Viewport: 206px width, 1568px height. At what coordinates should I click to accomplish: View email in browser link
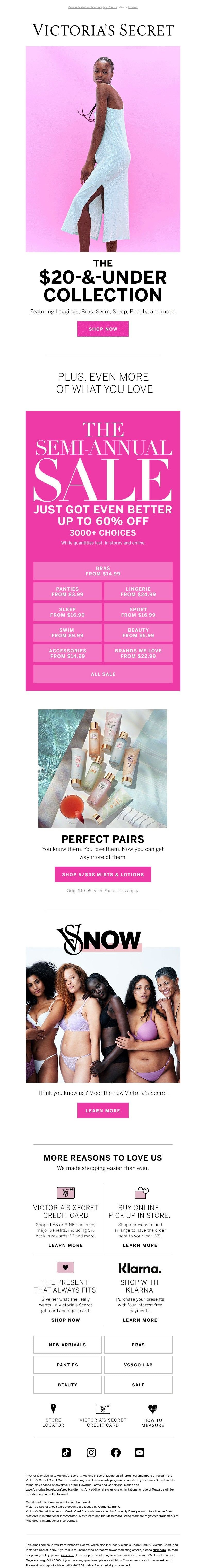(x=132, y=7)
